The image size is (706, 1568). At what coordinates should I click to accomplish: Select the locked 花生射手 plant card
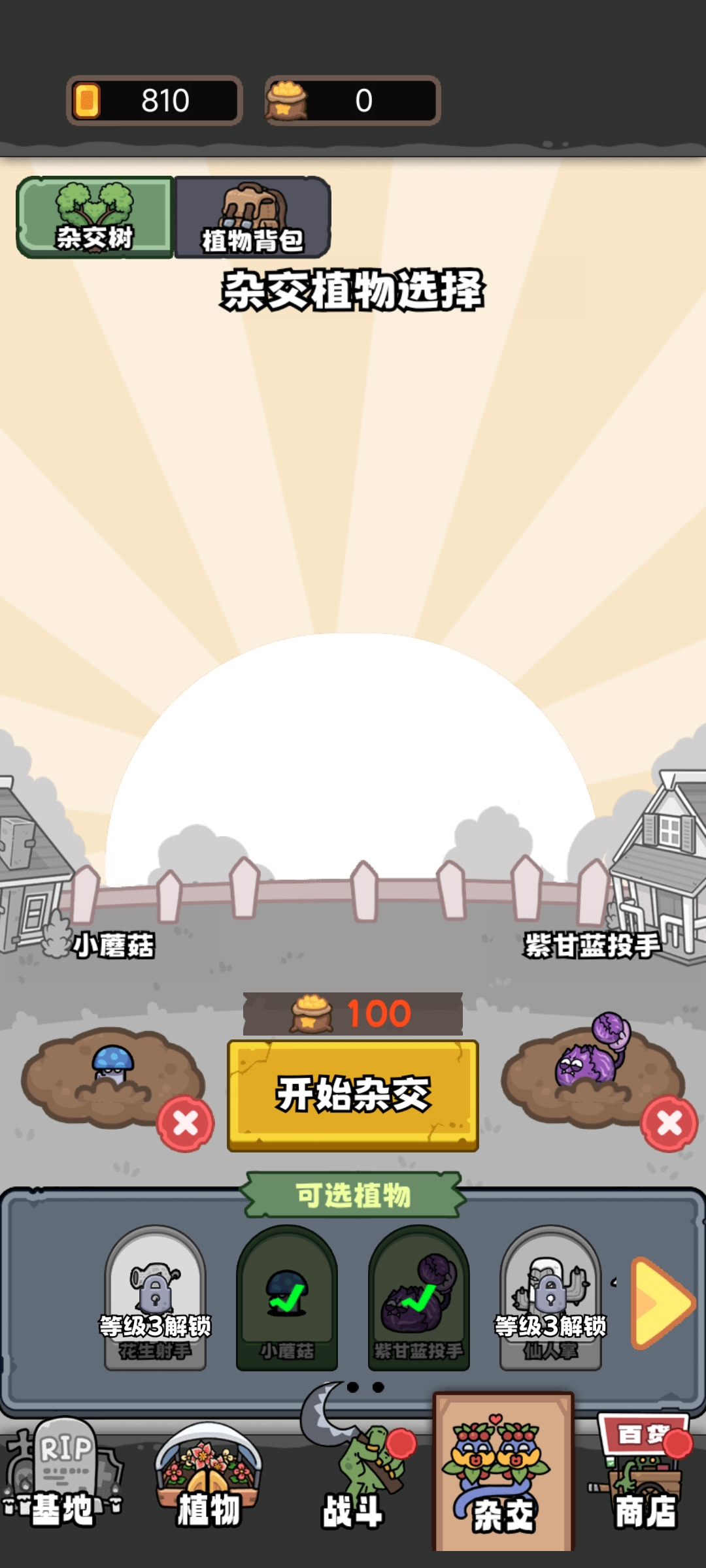[156, 1297]
